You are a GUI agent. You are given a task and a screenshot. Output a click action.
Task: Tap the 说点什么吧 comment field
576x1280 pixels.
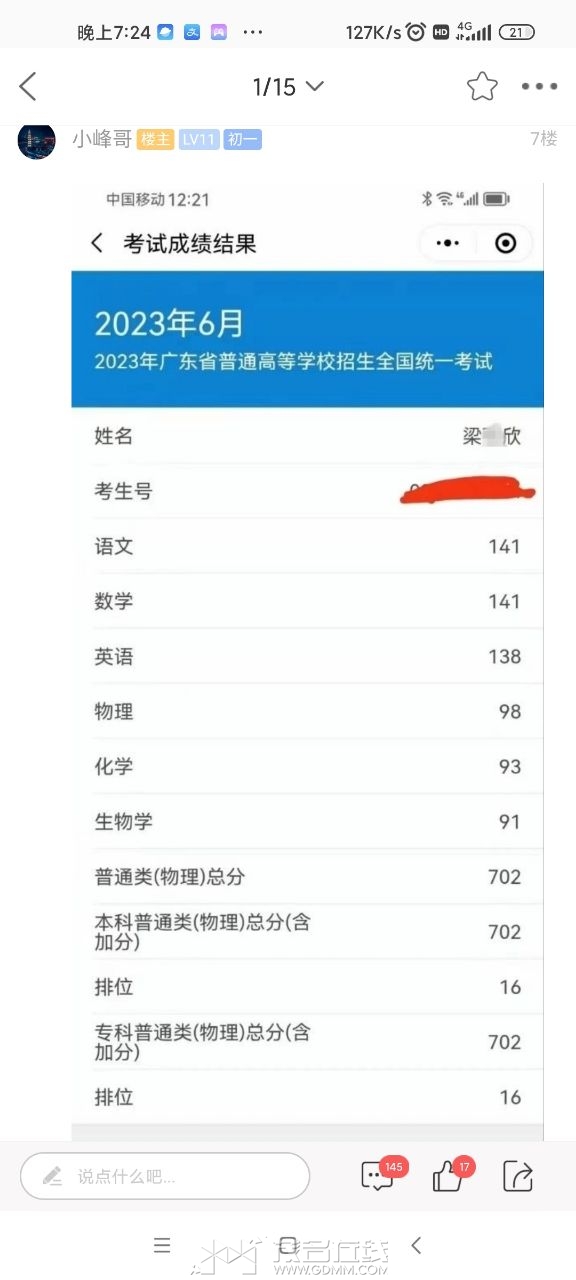165,1176
